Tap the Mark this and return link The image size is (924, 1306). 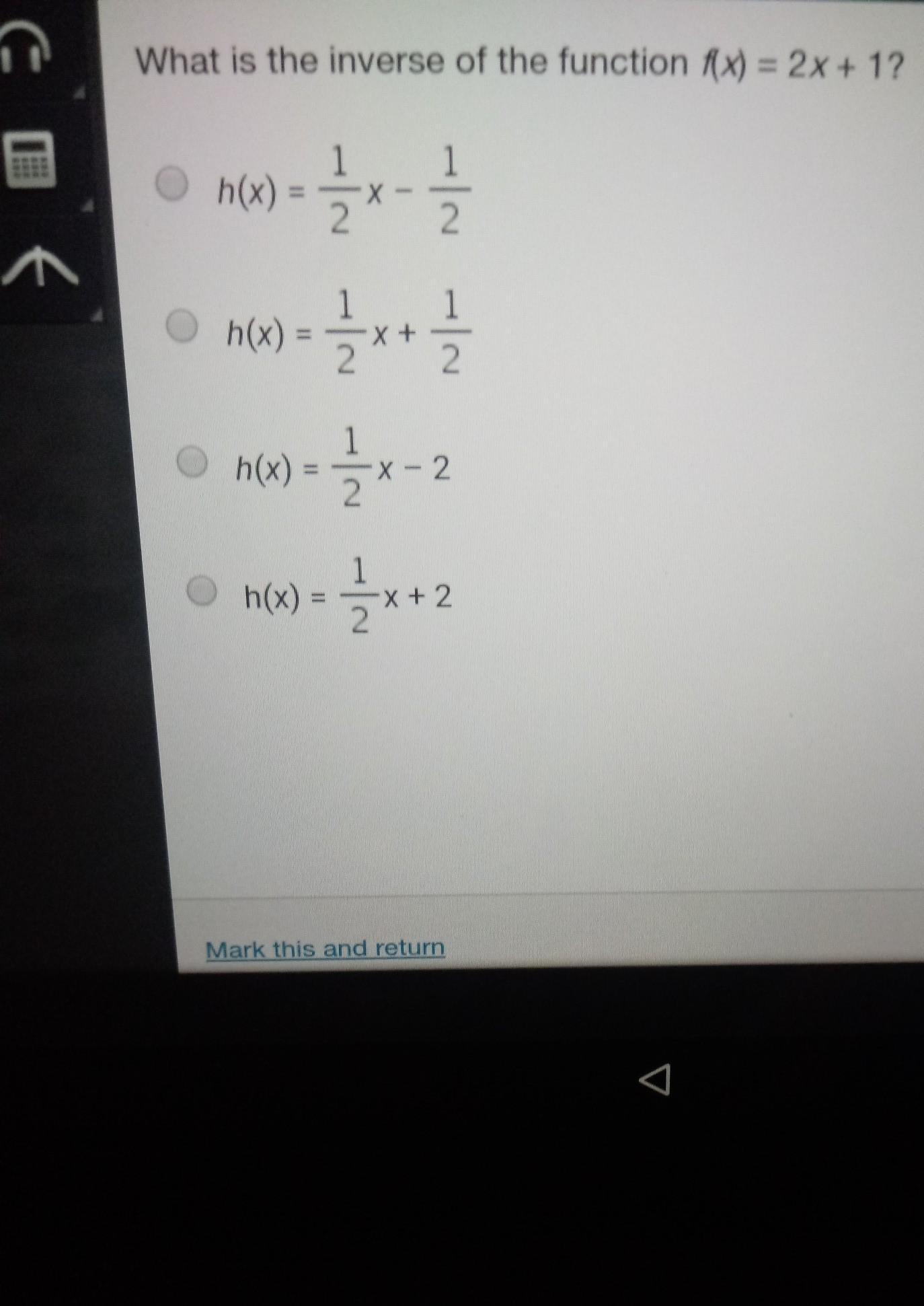(x=325, y=949)
